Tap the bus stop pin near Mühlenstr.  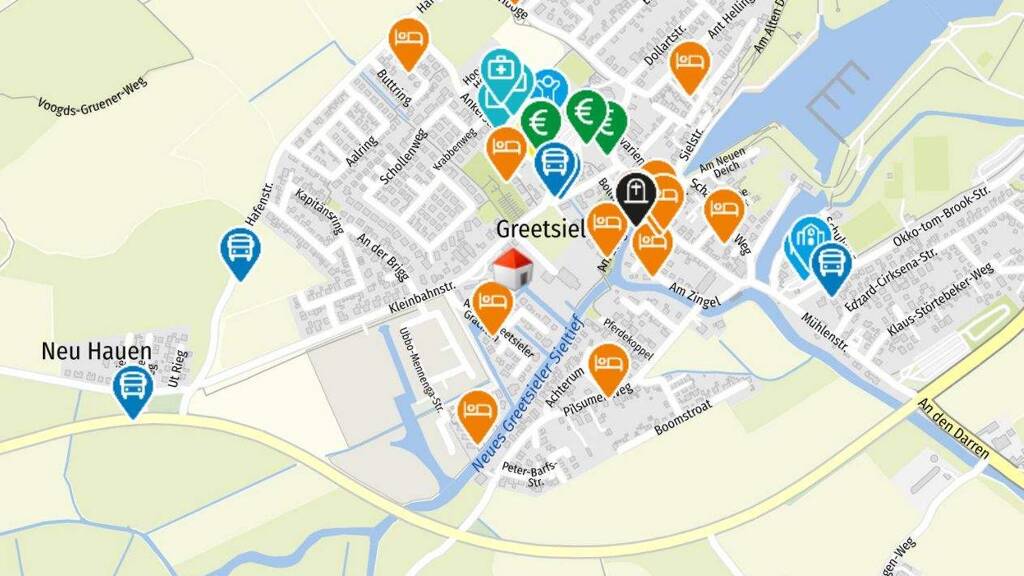pyautogui.click(x=831, y=266)
